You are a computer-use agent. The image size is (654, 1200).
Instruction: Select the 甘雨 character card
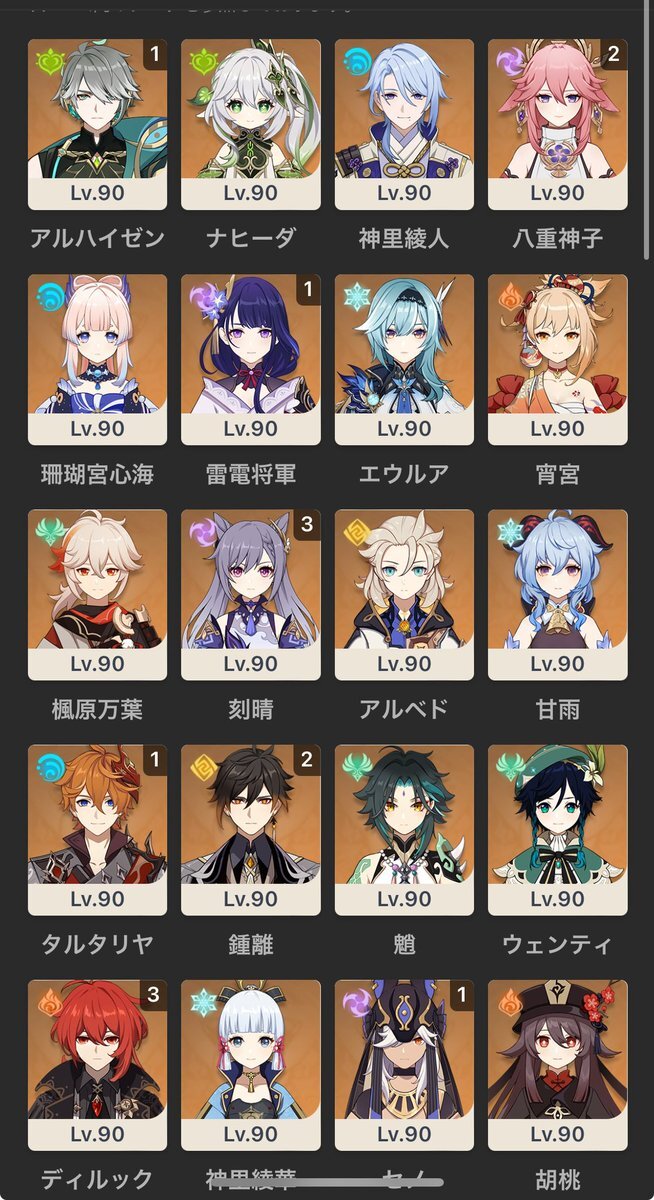coord(557,595)
